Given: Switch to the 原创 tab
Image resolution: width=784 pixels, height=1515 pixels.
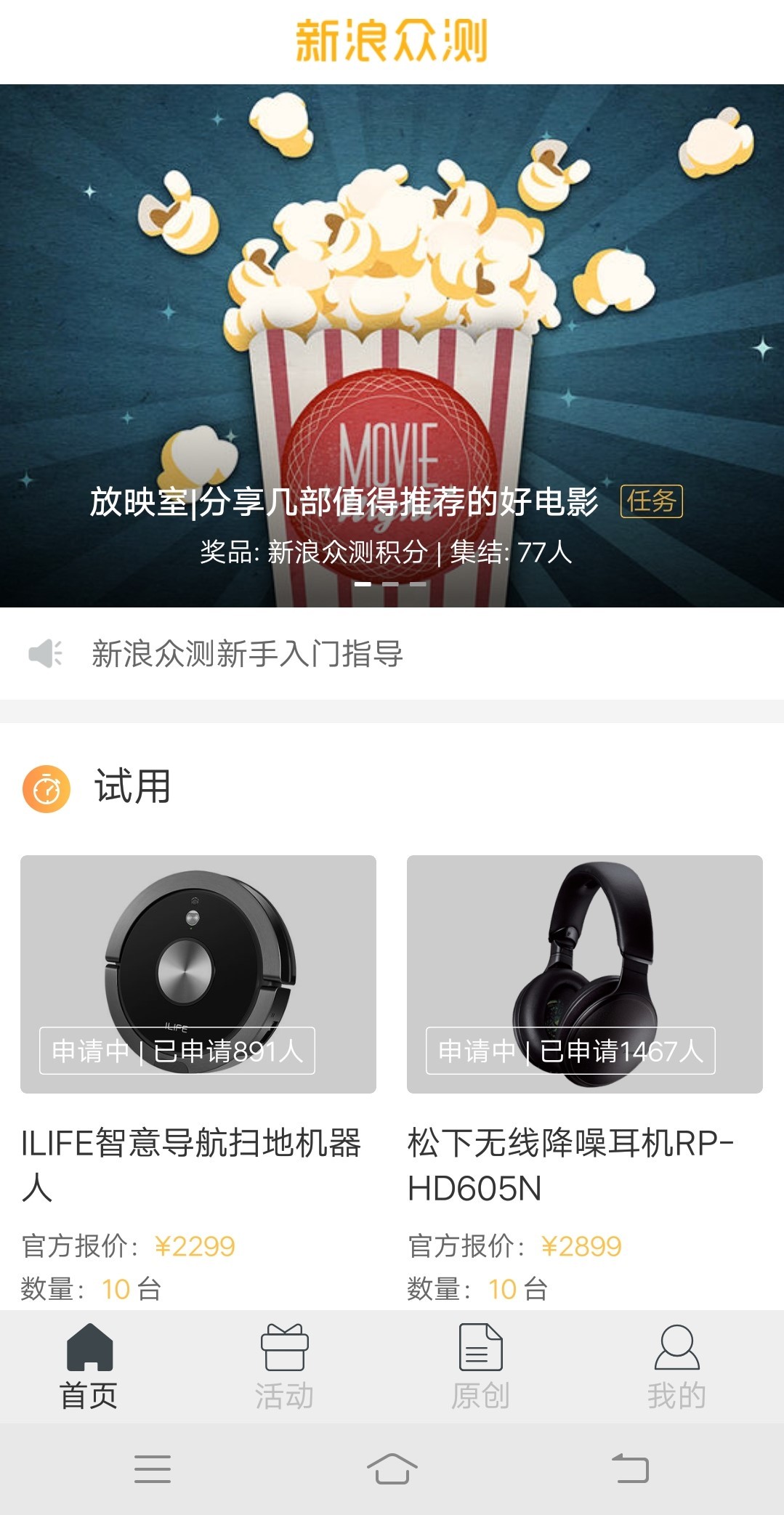Looking at the screenshot, I should [480, 1367].
